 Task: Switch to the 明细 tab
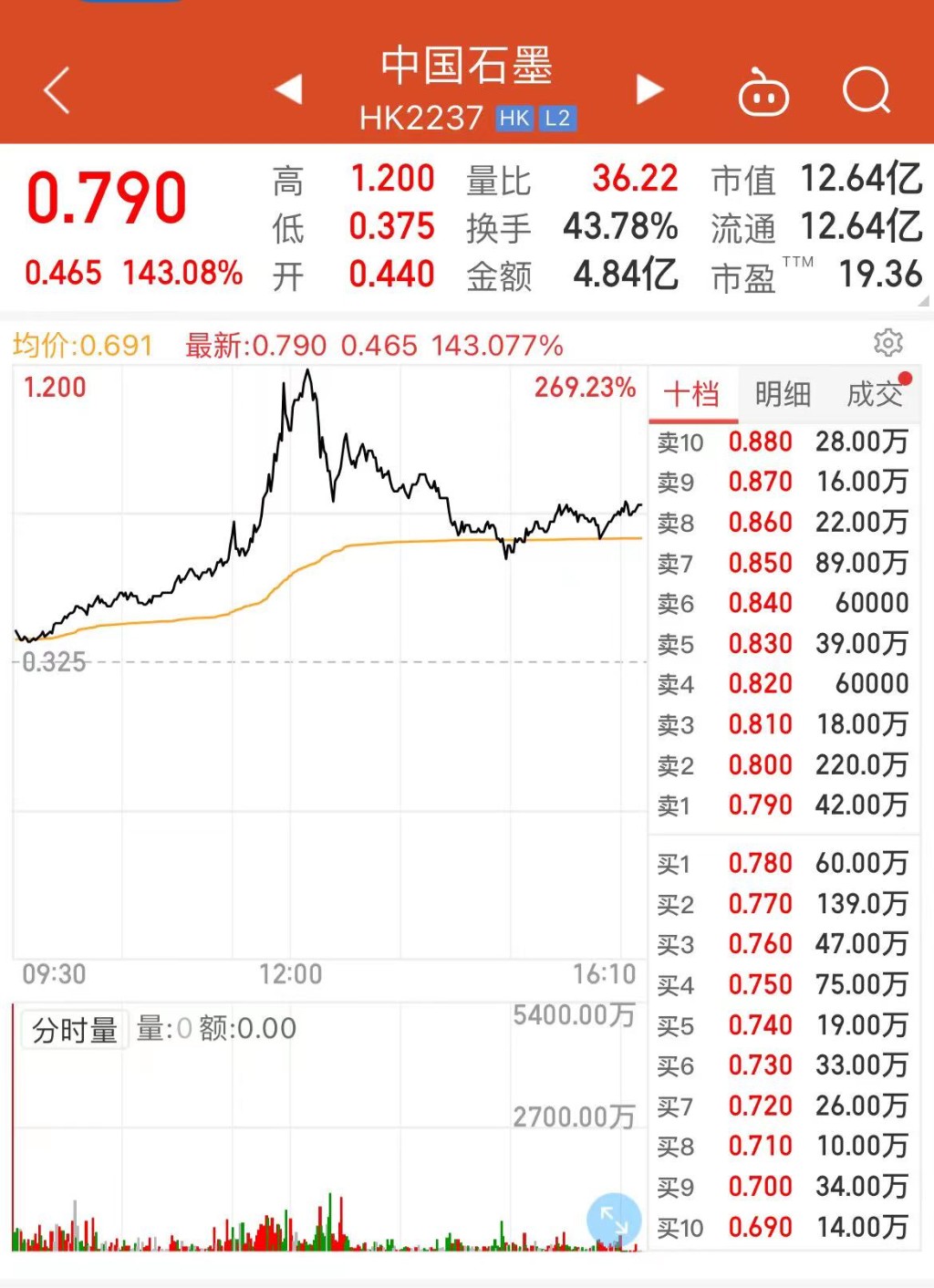pos(783,394)
